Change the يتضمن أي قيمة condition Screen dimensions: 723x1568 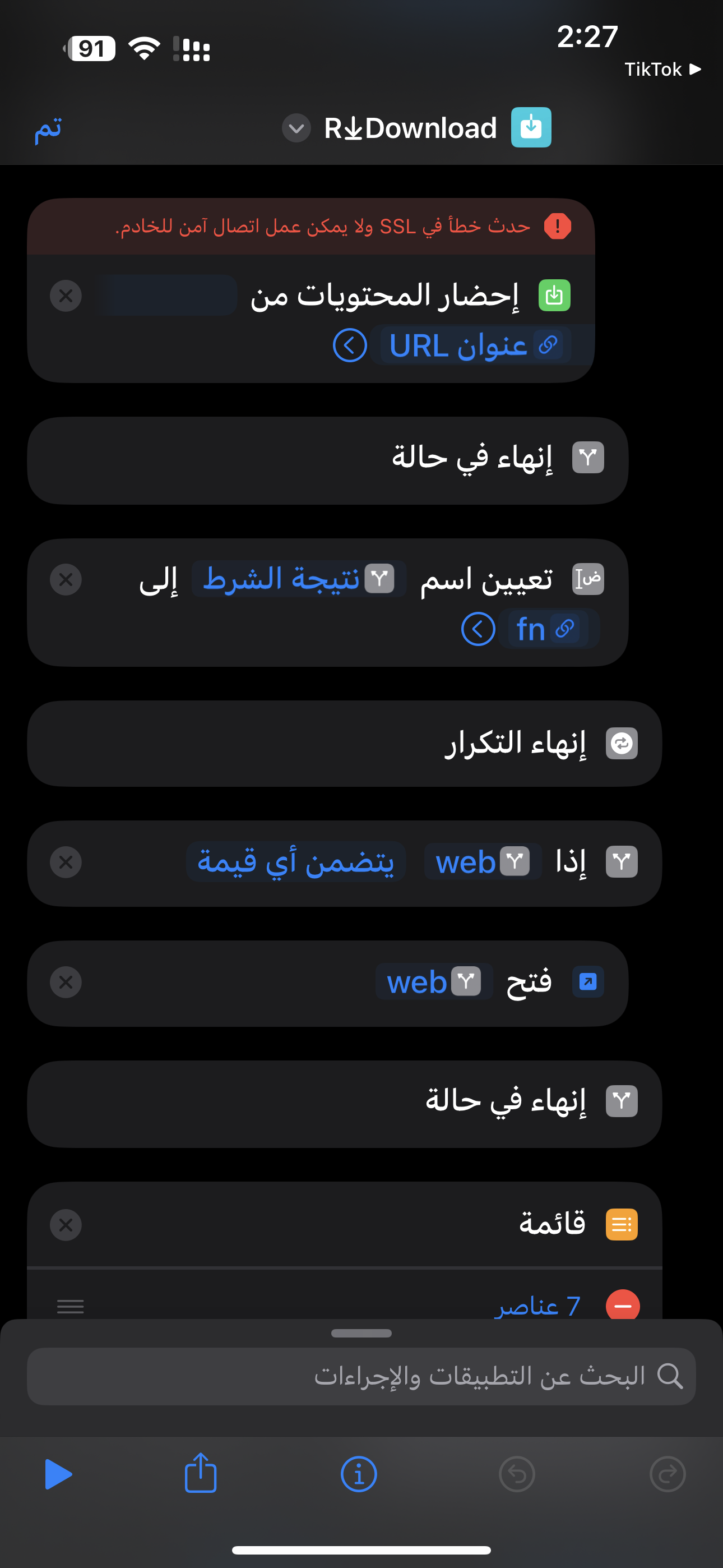pos(296,862)
